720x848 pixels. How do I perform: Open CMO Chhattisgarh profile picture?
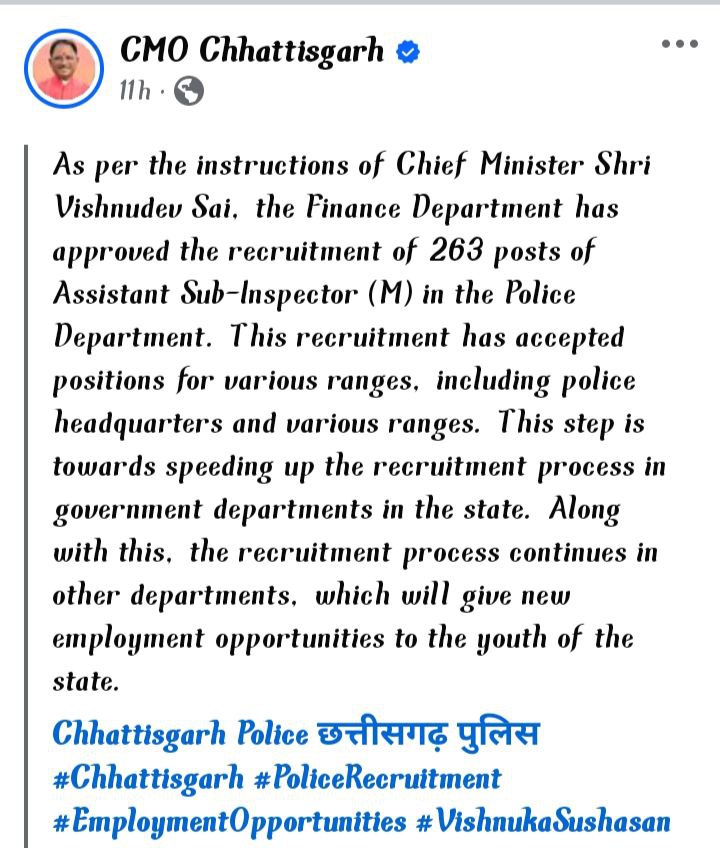tap(63, 67)
